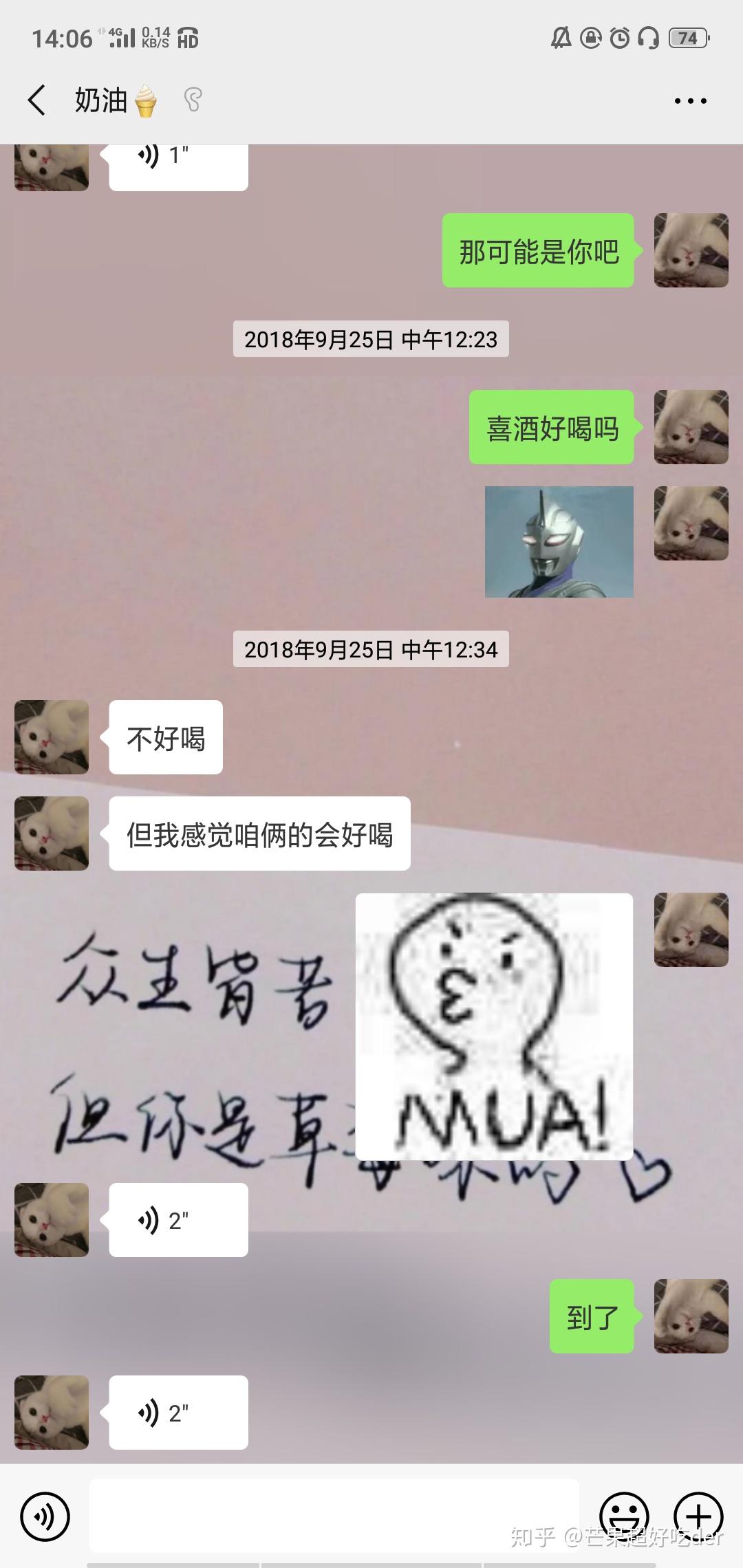Screen dimensions: 743x1568
Task: Play the voice message below 到了
Action: tap(178, 1413)
